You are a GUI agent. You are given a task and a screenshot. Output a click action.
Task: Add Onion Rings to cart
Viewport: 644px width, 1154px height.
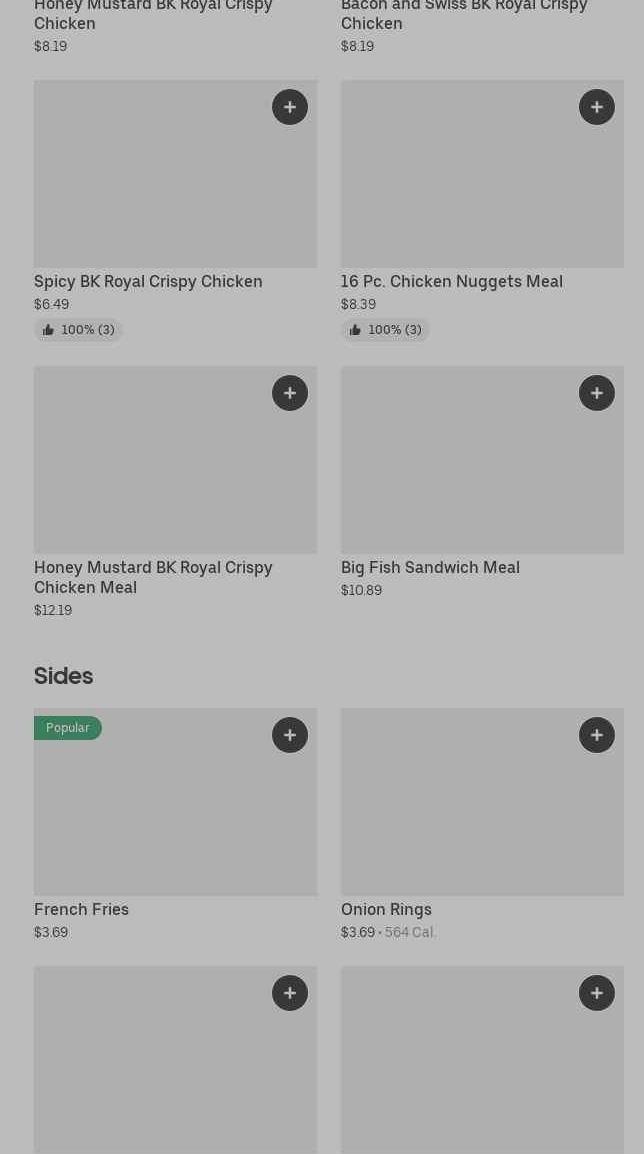point(597,735)
